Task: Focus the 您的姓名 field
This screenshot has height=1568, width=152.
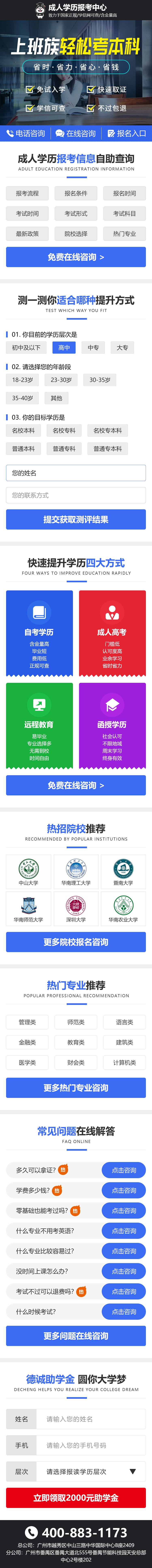Action: (x=76, y=473)
